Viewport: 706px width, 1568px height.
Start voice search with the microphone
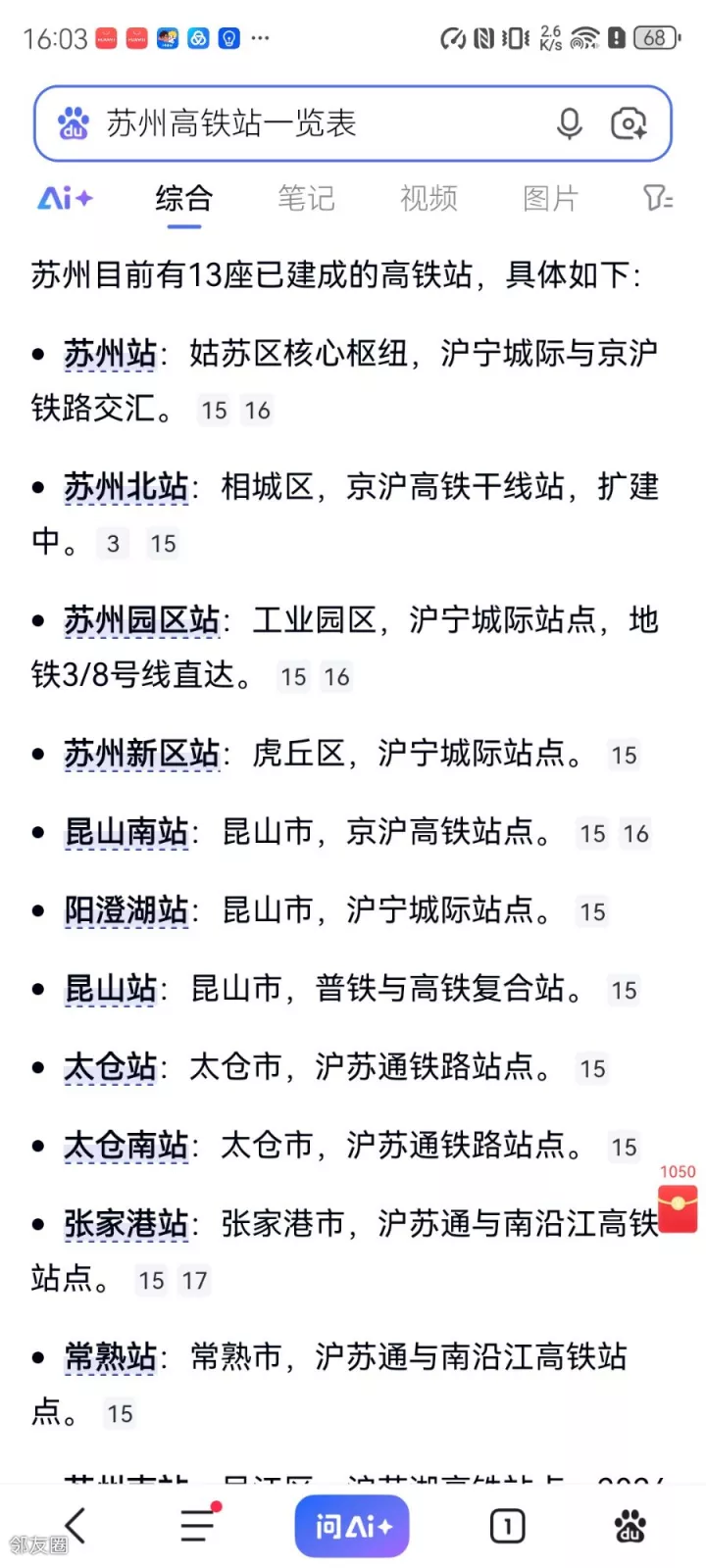click(x=569, y=123)
